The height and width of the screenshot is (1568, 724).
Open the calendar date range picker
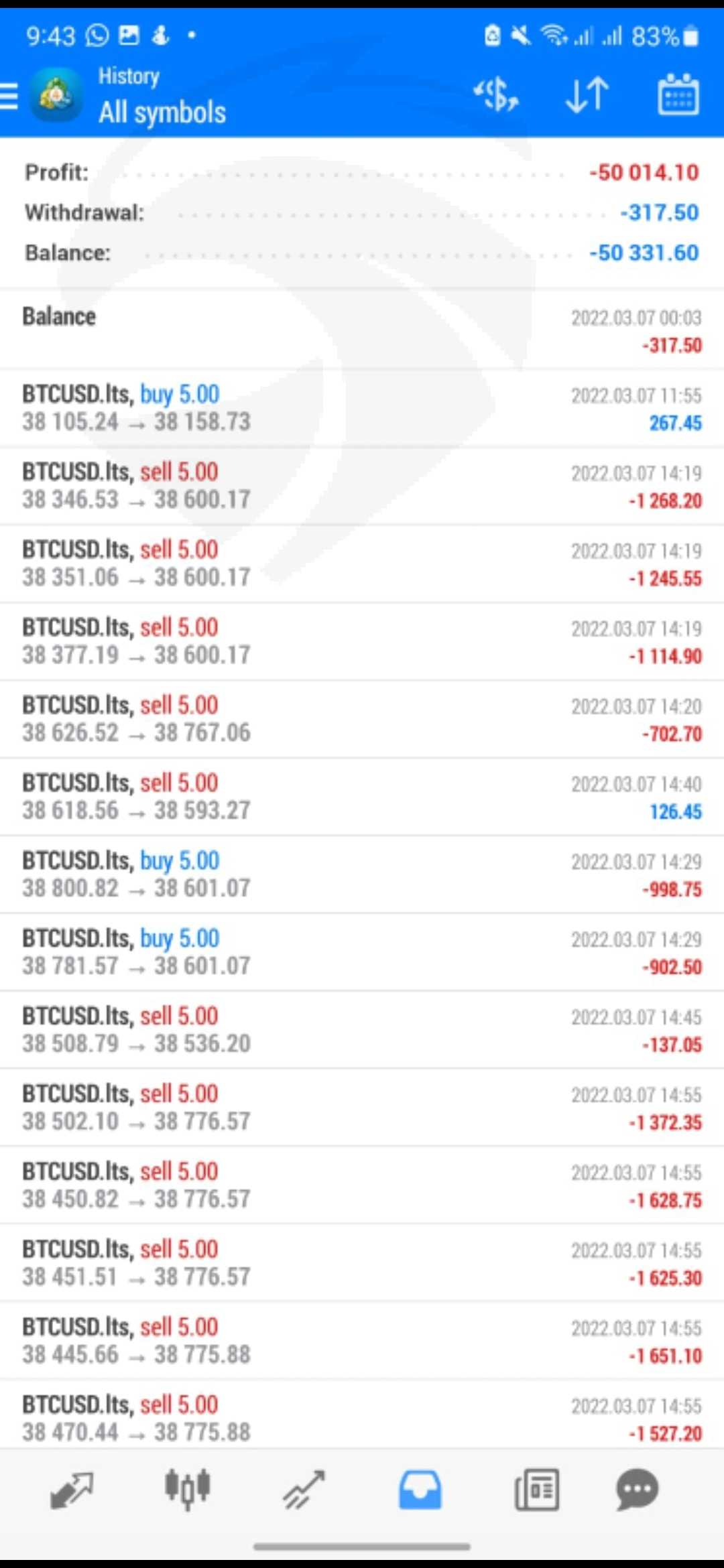pyautogui.click(x=678, y=94)
